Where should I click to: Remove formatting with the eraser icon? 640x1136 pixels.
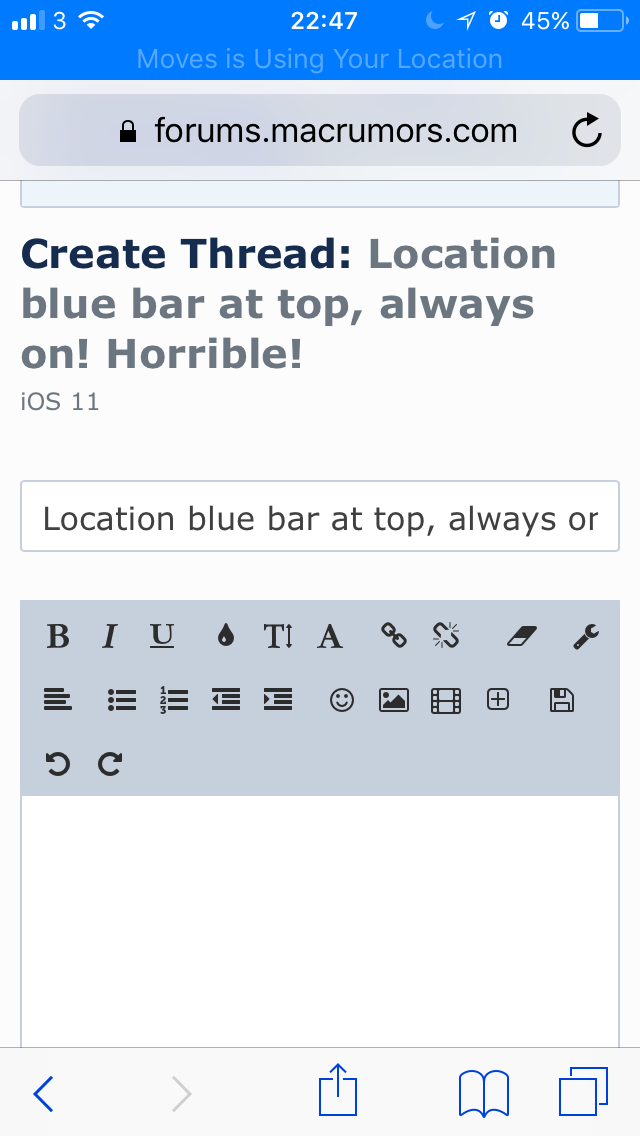521,637
